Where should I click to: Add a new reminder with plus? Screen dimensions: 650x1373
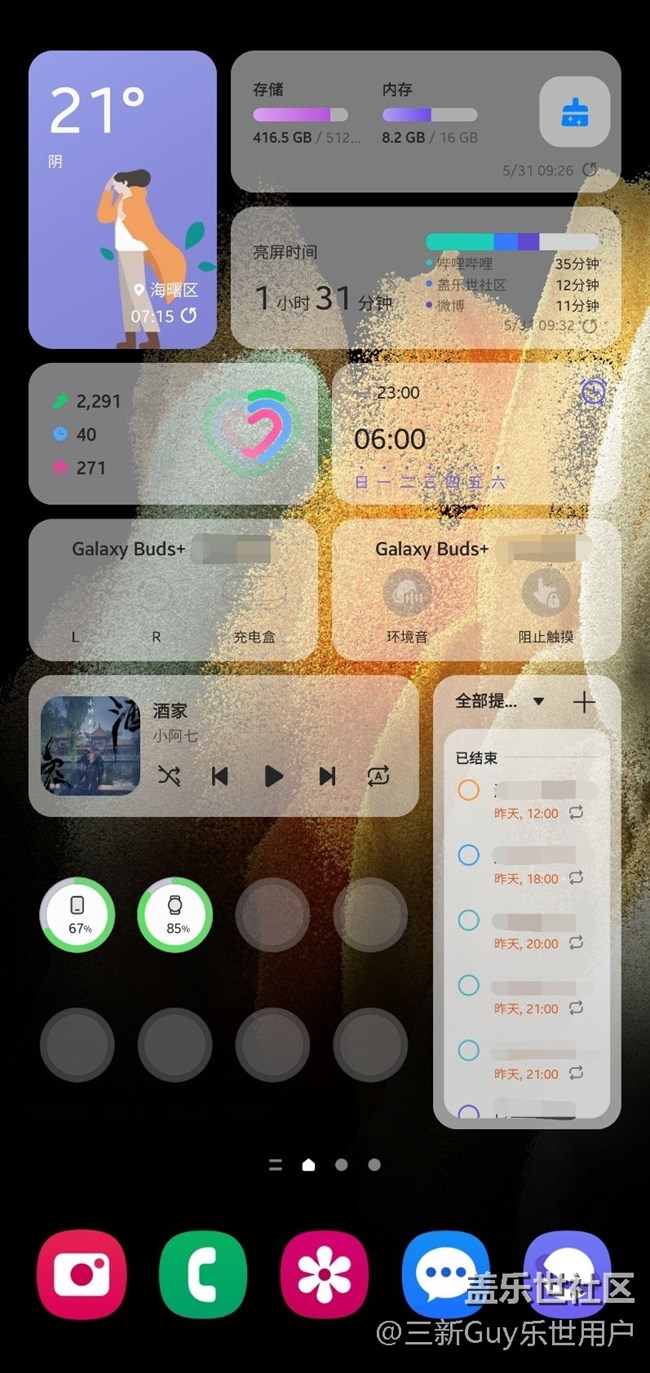tap(583, 702)
